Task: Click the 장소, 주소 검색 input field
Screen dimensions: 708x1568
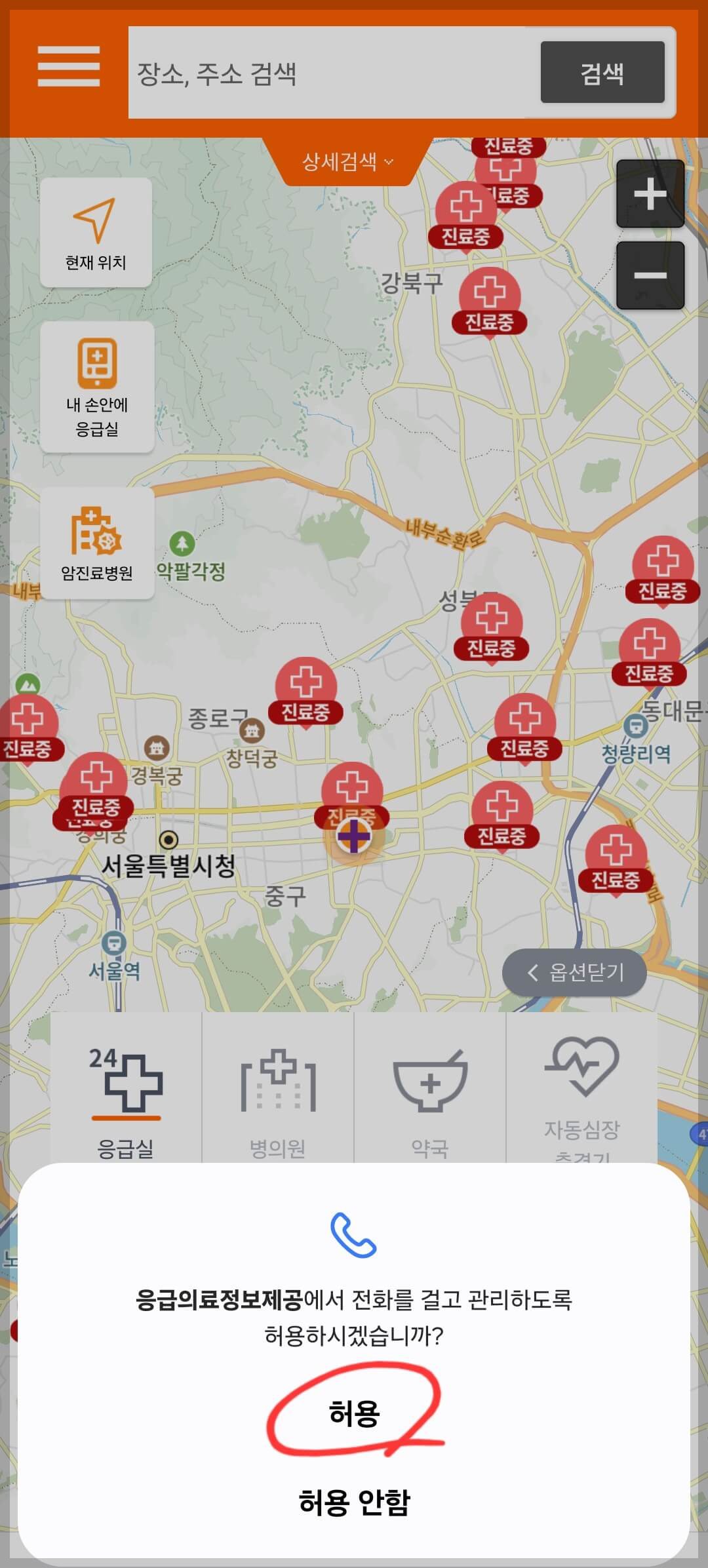Action: pos(328,72)
